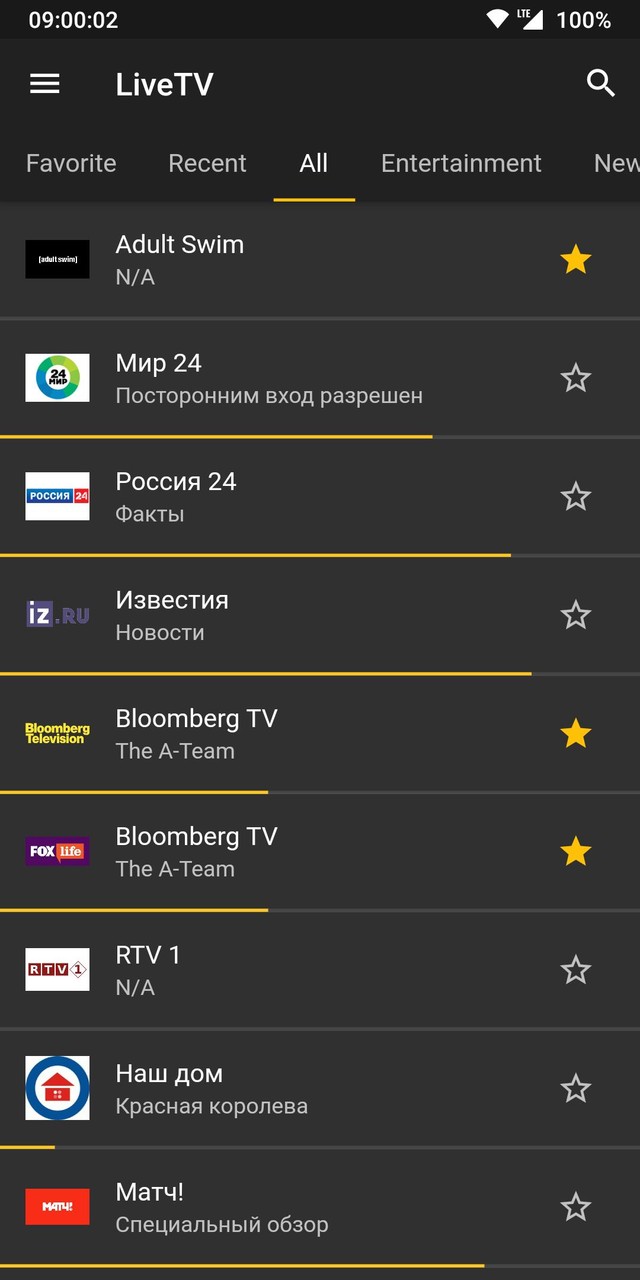
Task: Add Наш дом to favorites
Action: click(x=576, y=1089)
